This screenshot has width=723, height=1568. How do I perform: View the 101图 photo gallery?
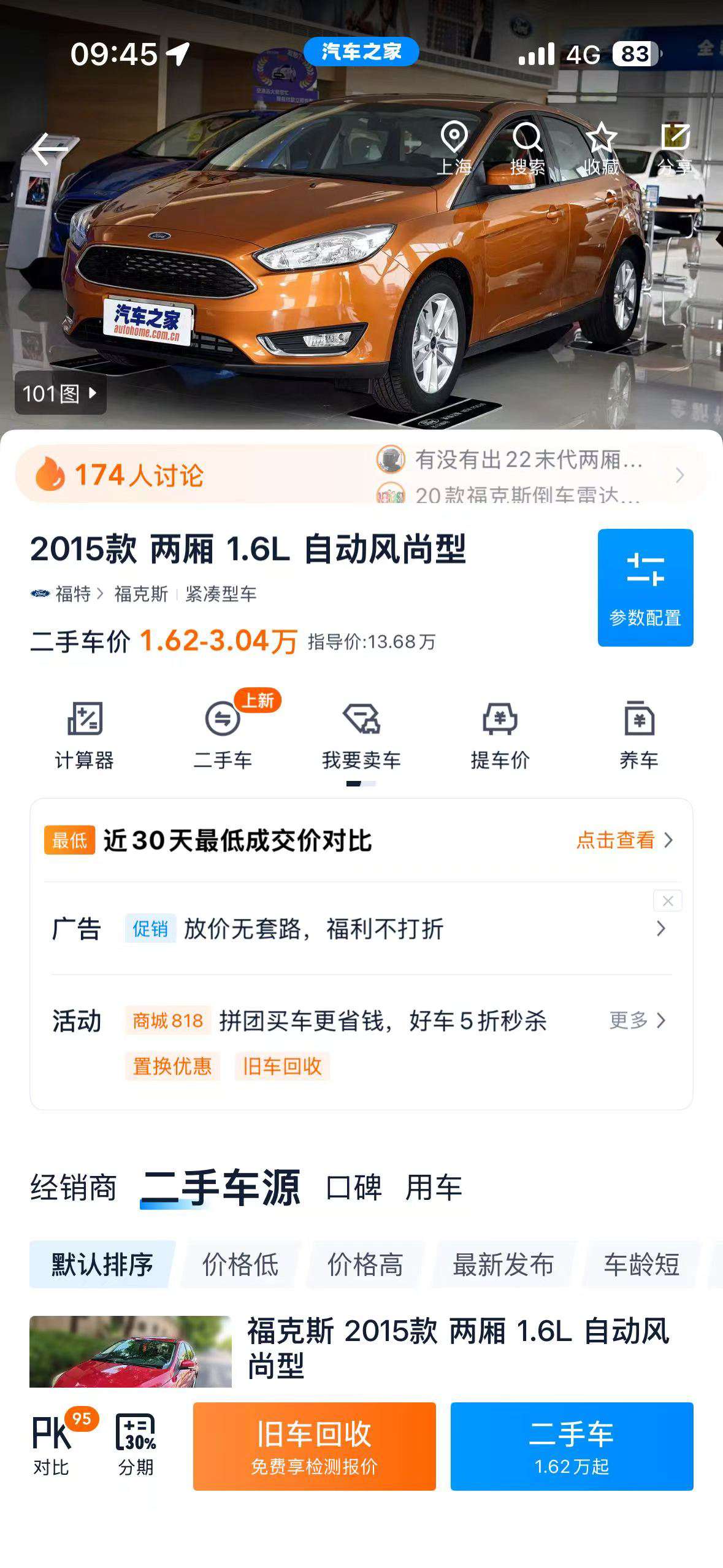point(60,393)
